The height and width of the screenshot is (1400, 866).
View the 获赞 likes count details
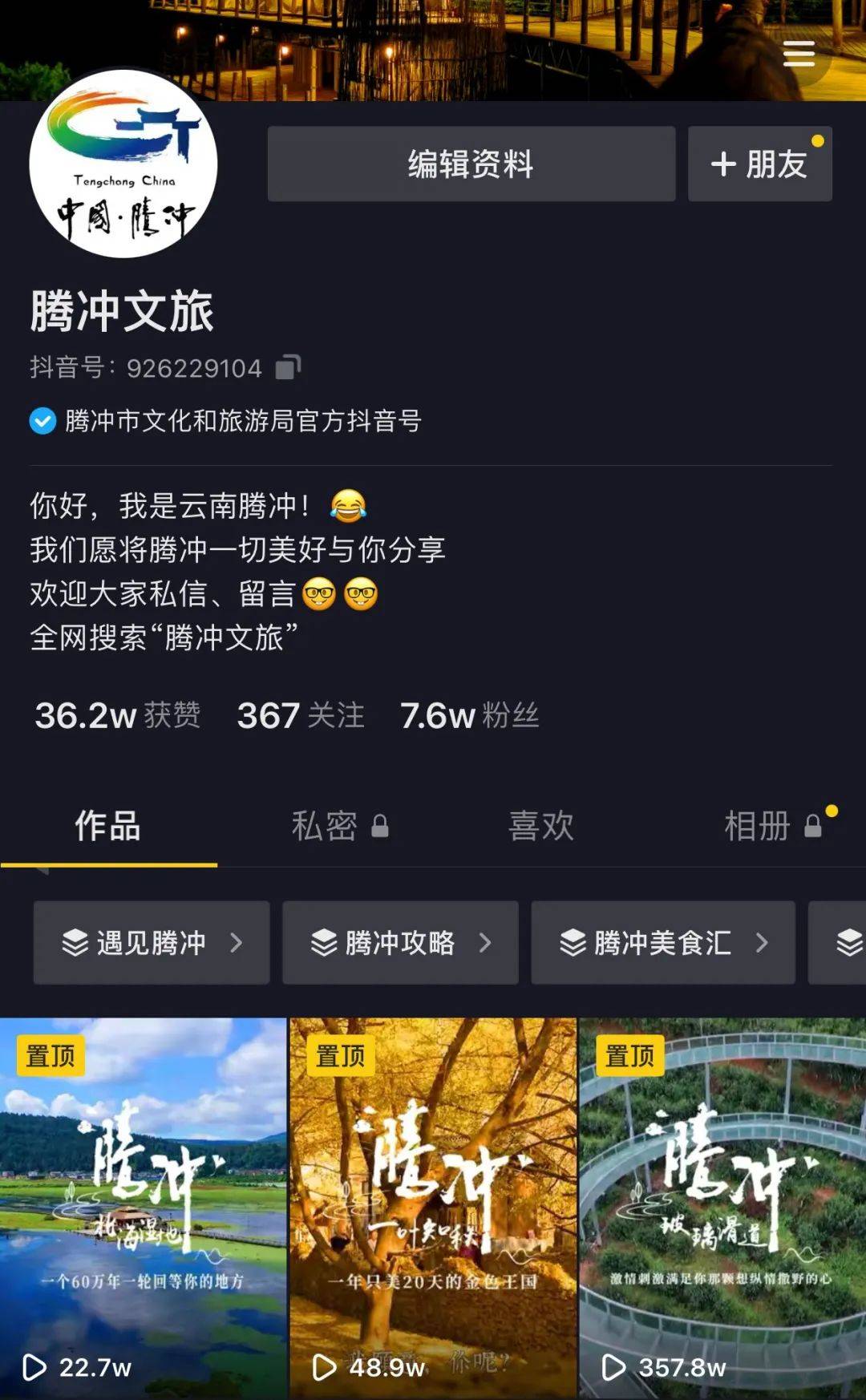[x=118, y=715]
